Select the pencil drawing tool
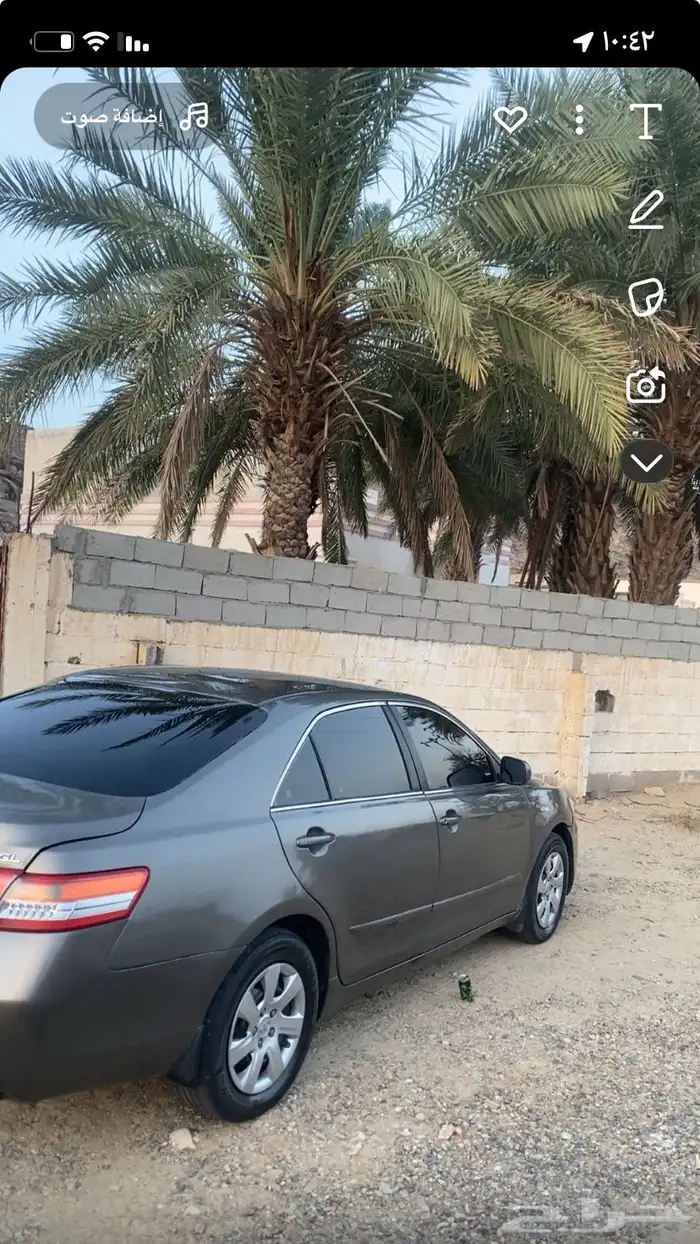The height and width of the screenshot is (1244, 700). 646,209
